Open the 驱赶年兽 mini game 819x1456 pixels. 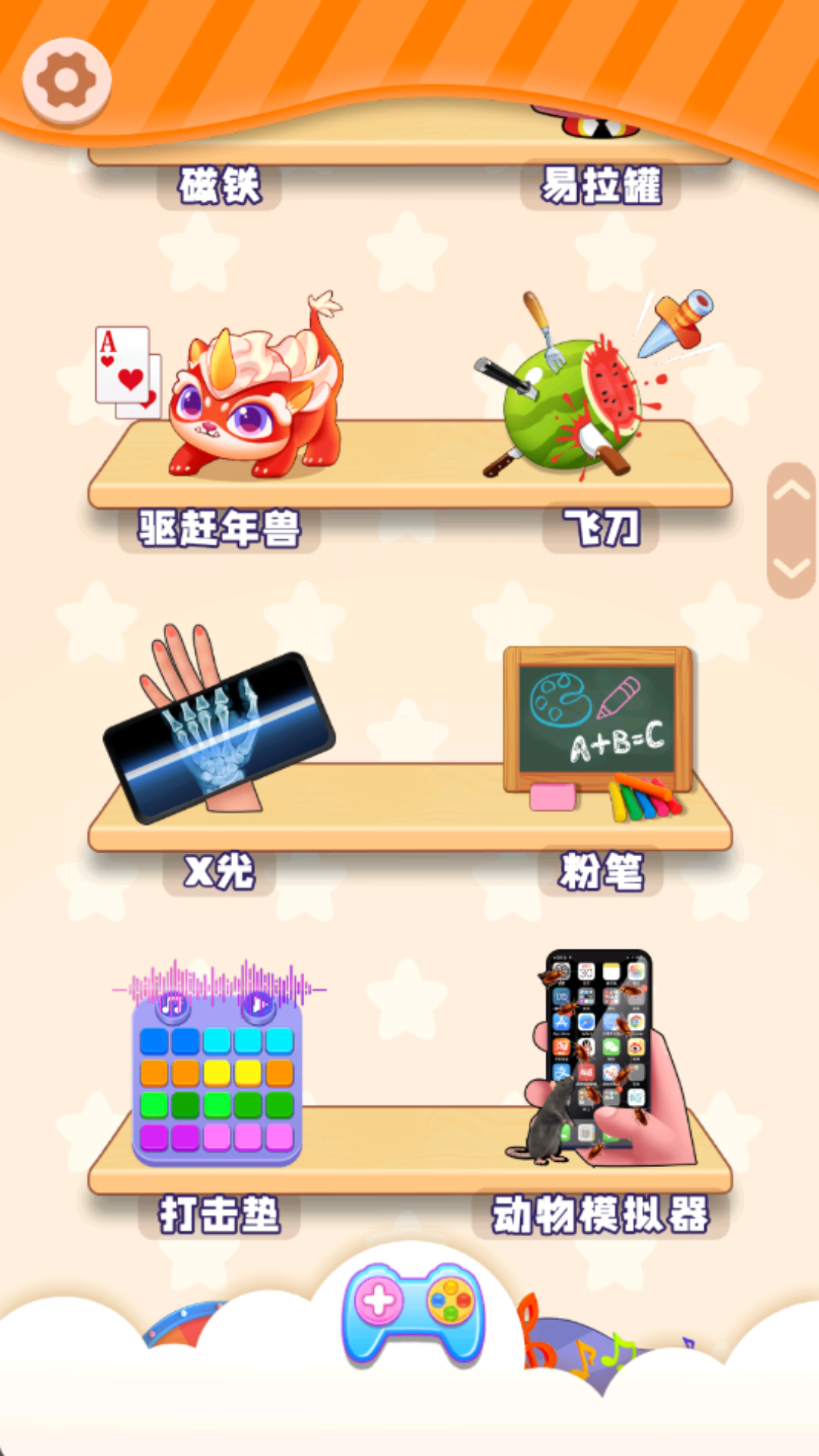click(250, 394)
